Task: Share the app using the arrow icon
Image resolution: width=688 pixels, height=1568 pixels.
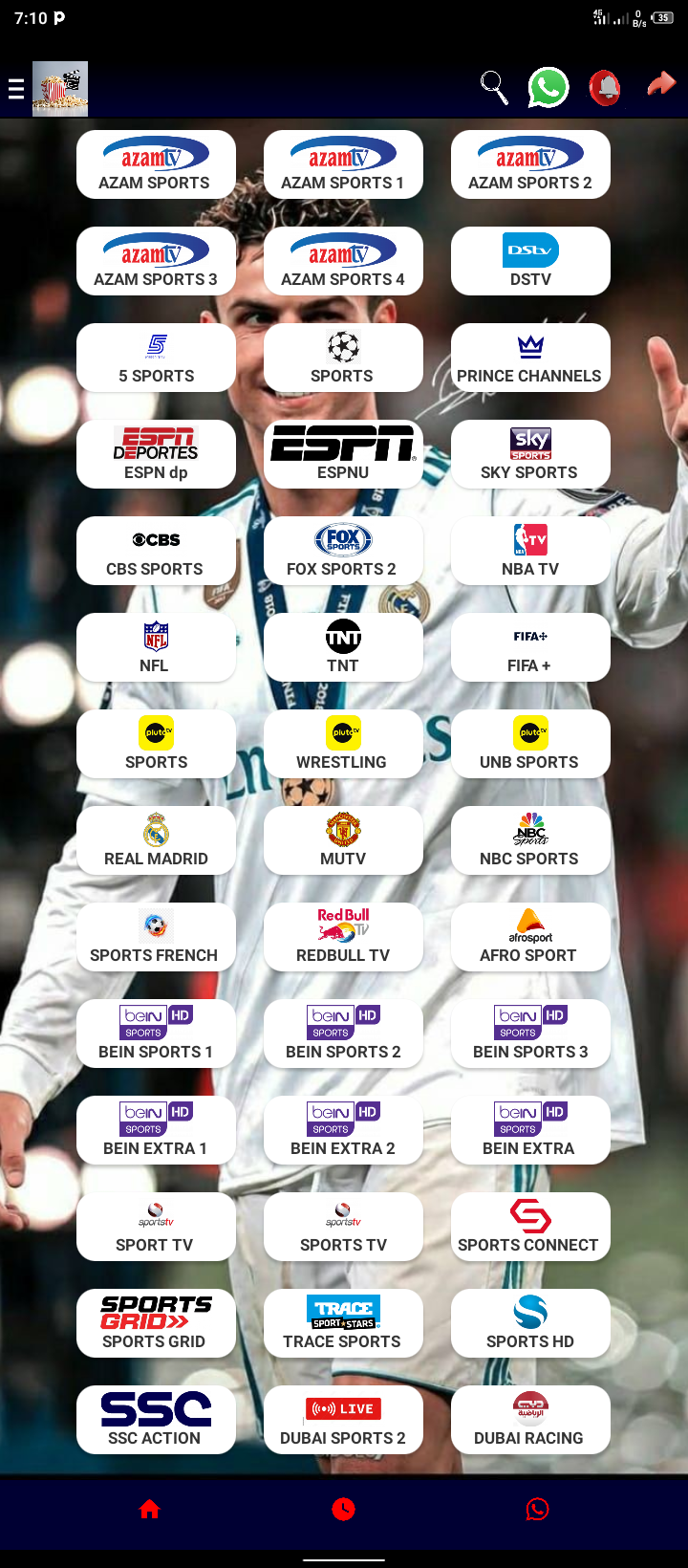Action: 660,86
